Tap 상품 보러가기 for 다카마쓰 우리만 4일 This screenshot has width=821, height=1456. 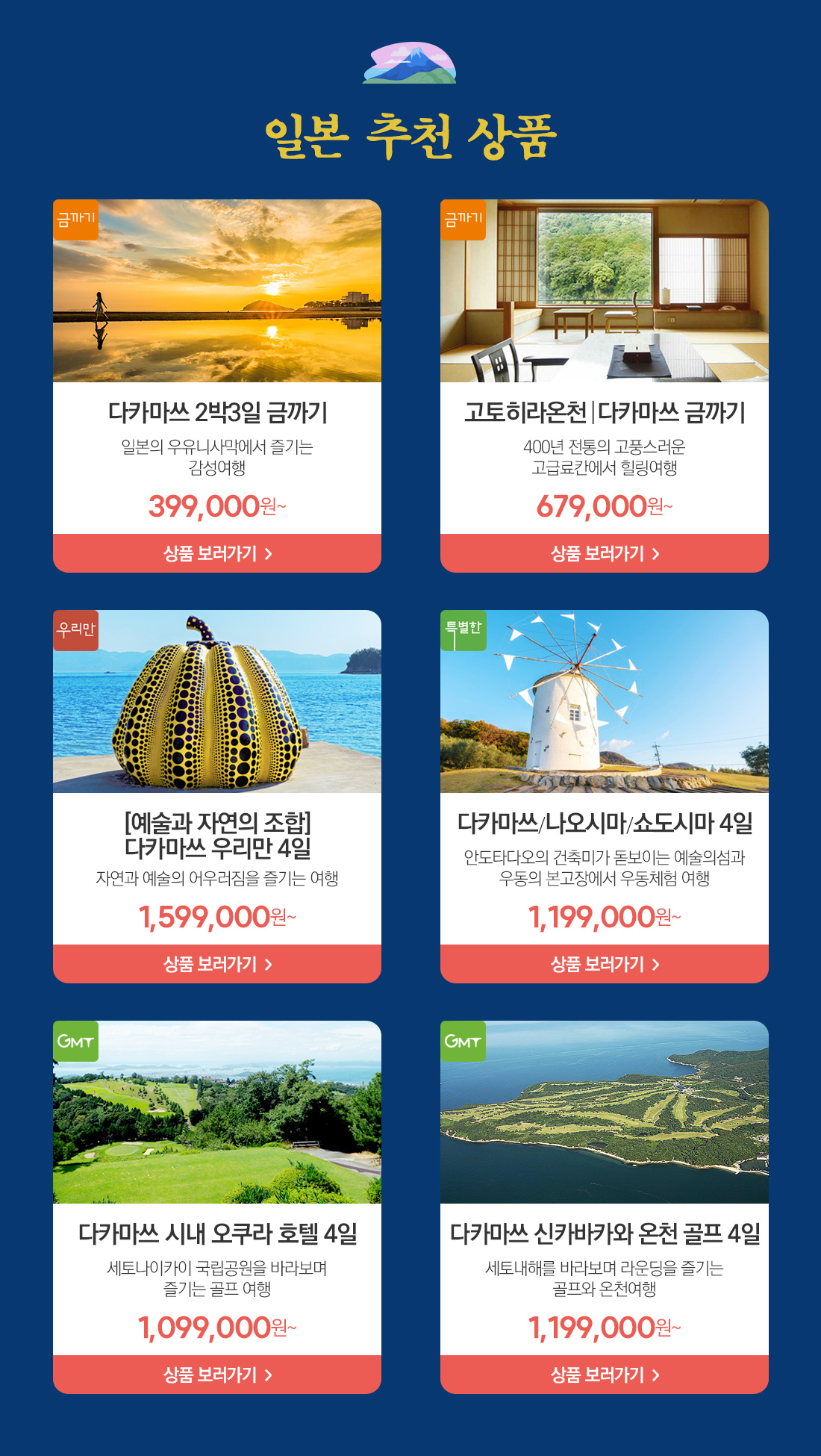[x=217, y=964]
